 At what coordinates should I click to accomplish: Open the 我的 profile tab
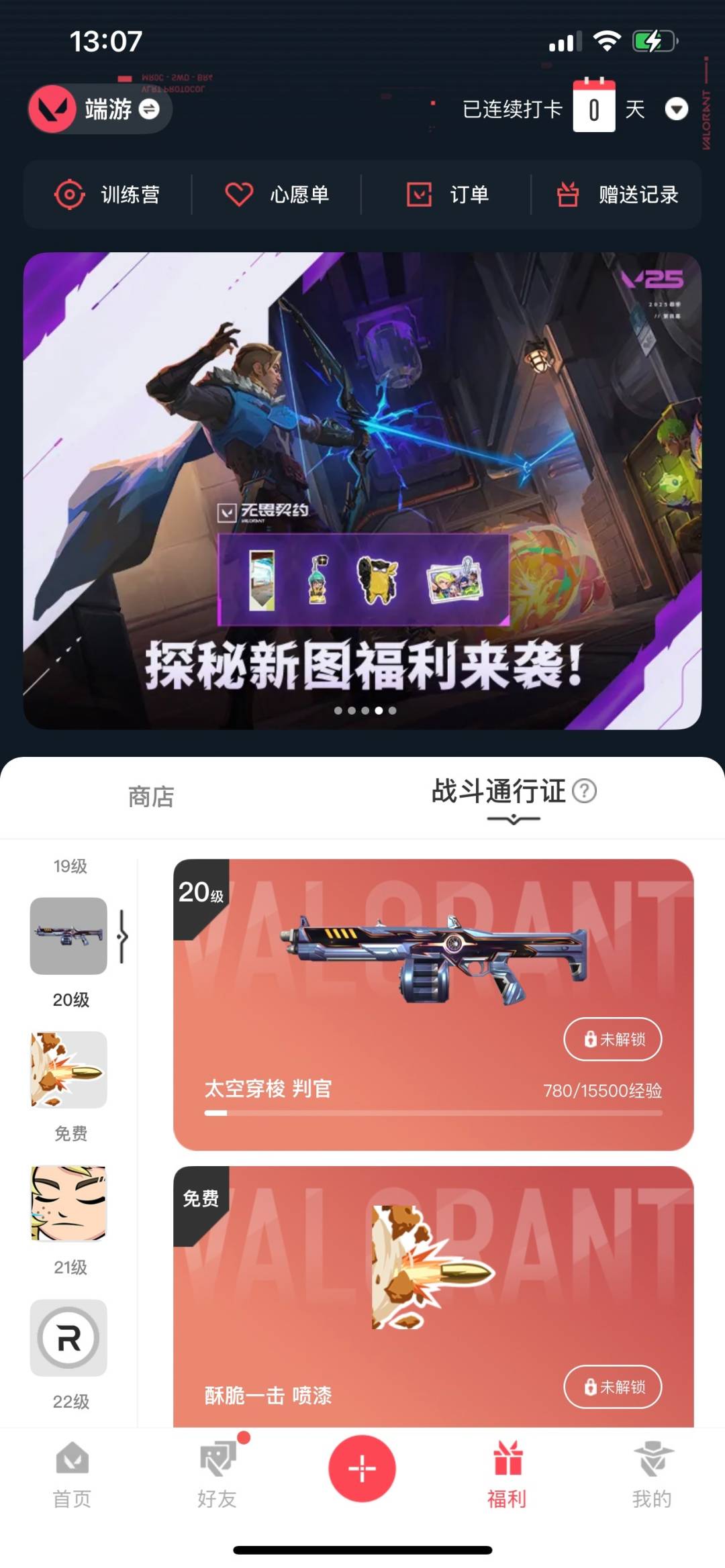652,1474
